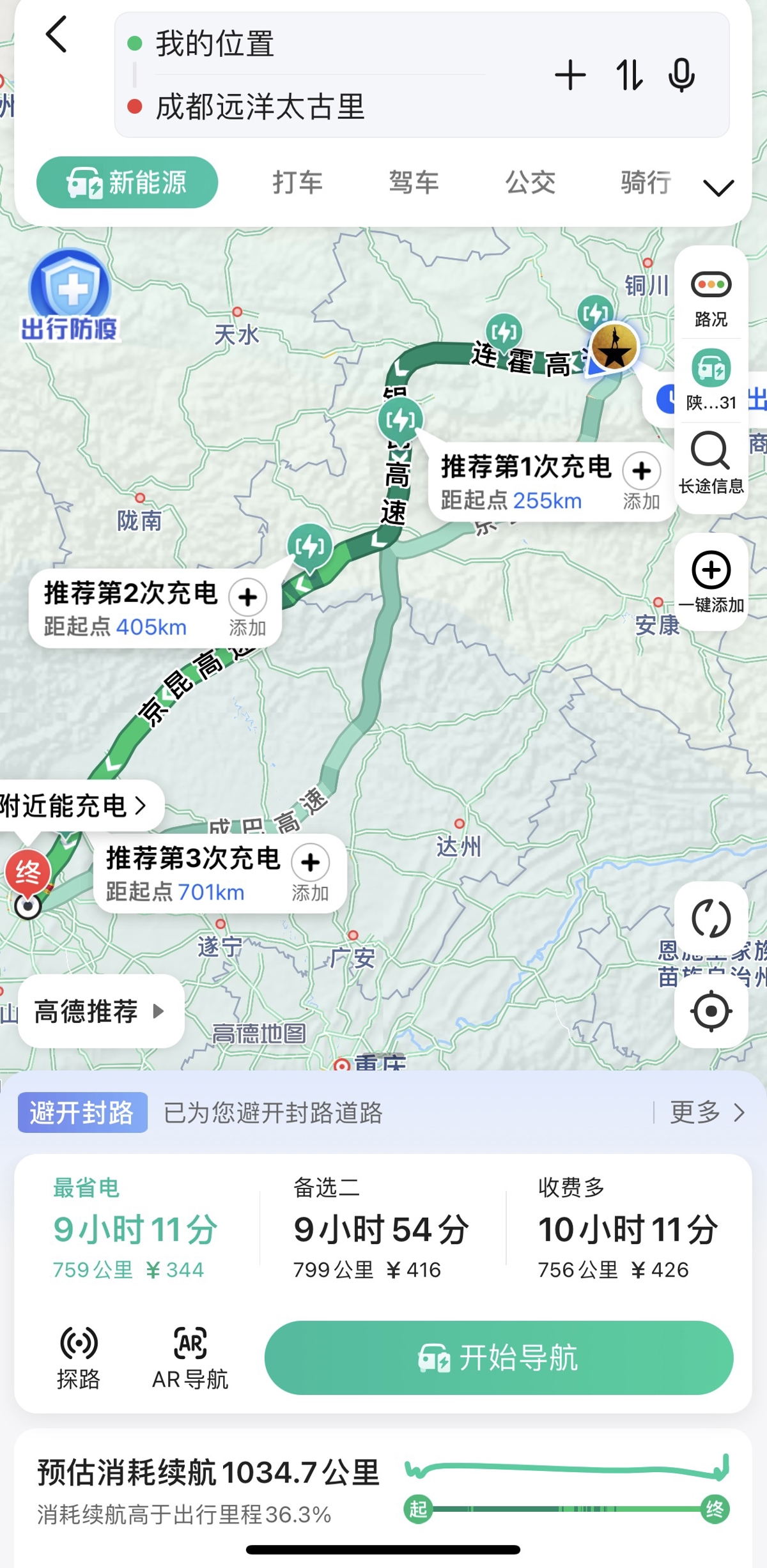Expand more travel modes with the chevron
Viewport: 767px width, 1568px height.
coord(718,188)
